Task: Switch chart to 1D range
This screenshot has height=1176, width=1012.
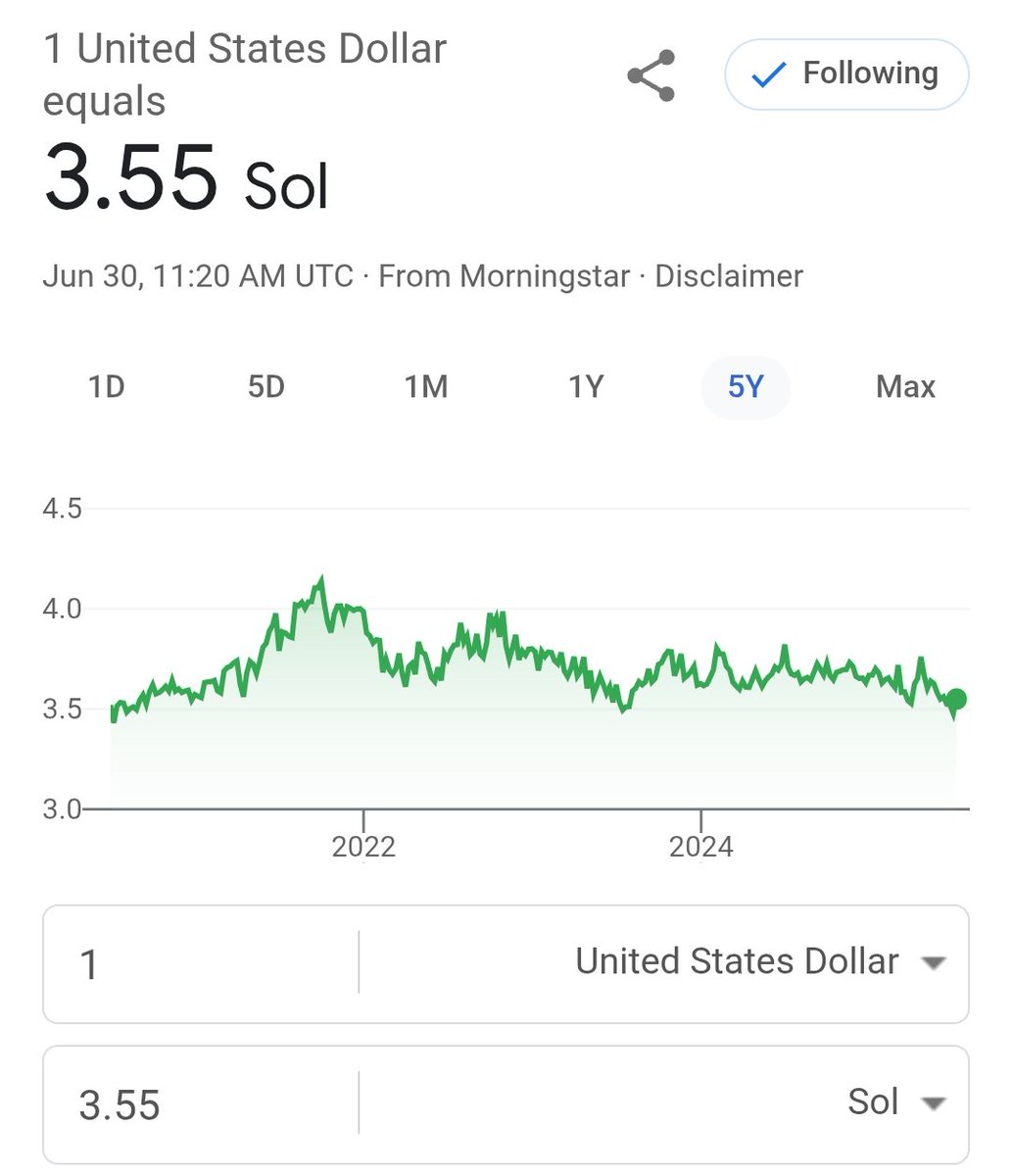Action: 107,387
